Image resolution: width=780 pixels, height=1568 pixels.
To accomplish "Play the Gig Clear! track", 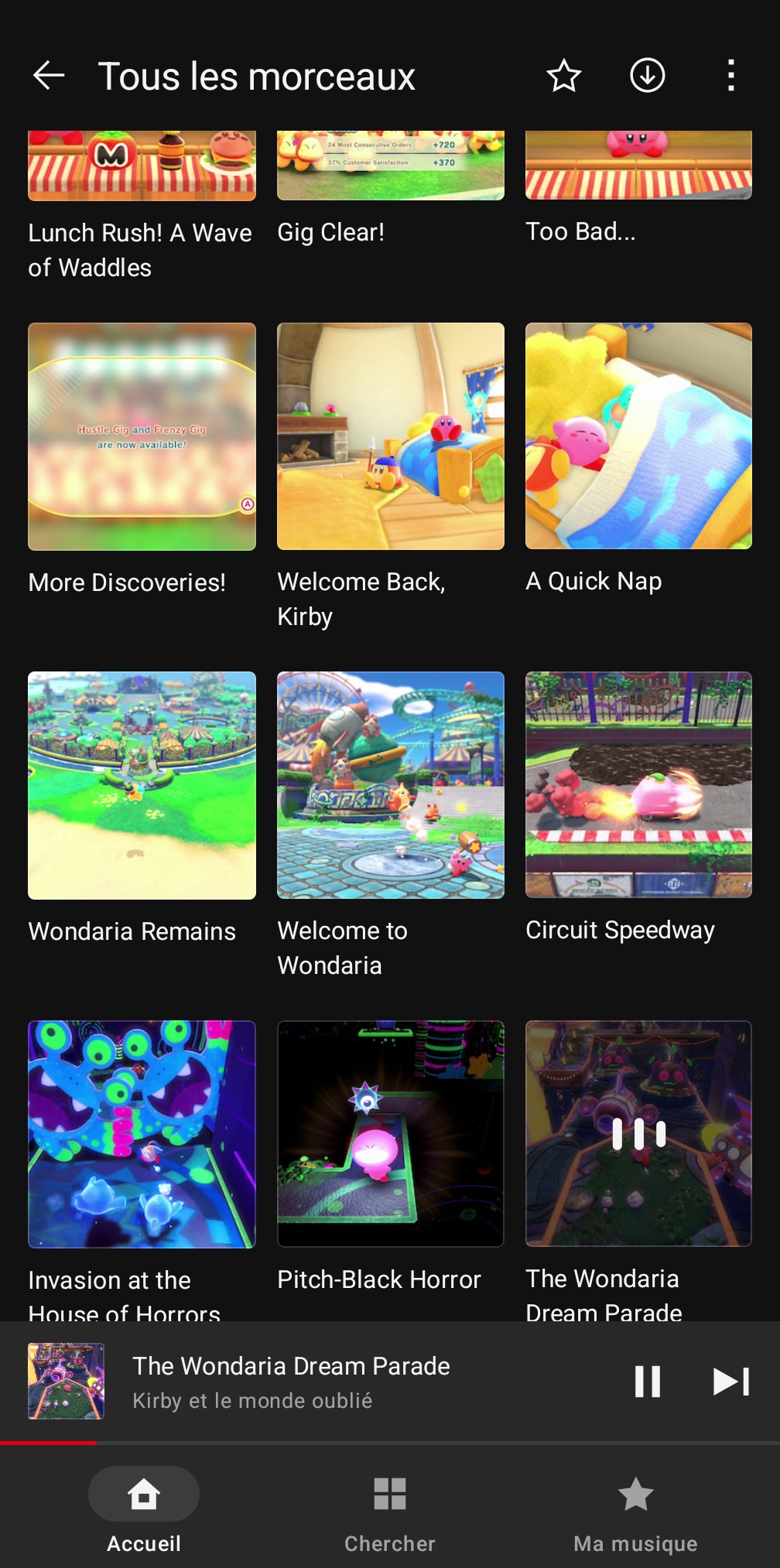I will click(x=390, y=166).
